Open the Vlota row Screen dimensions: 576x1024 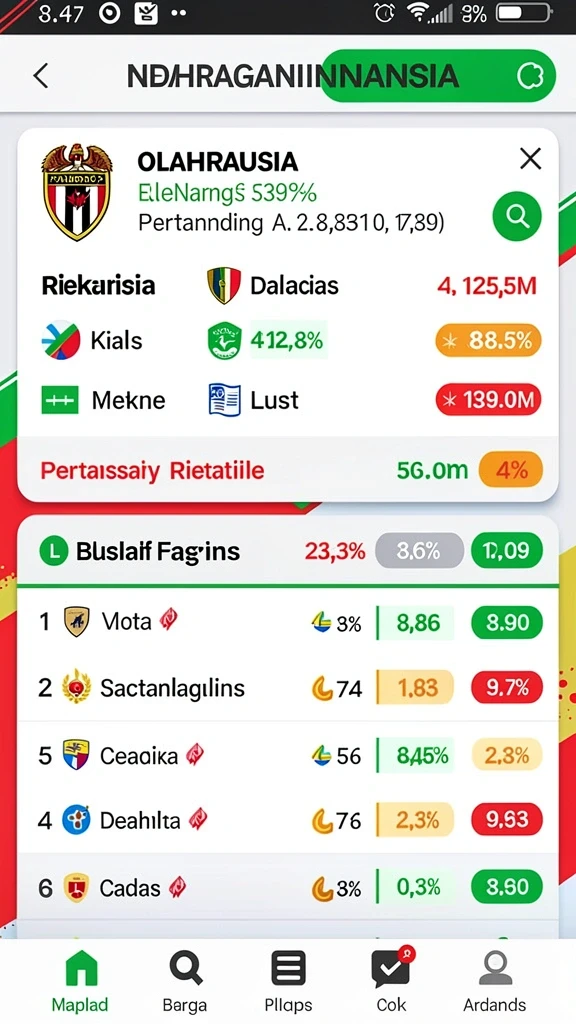288,622
